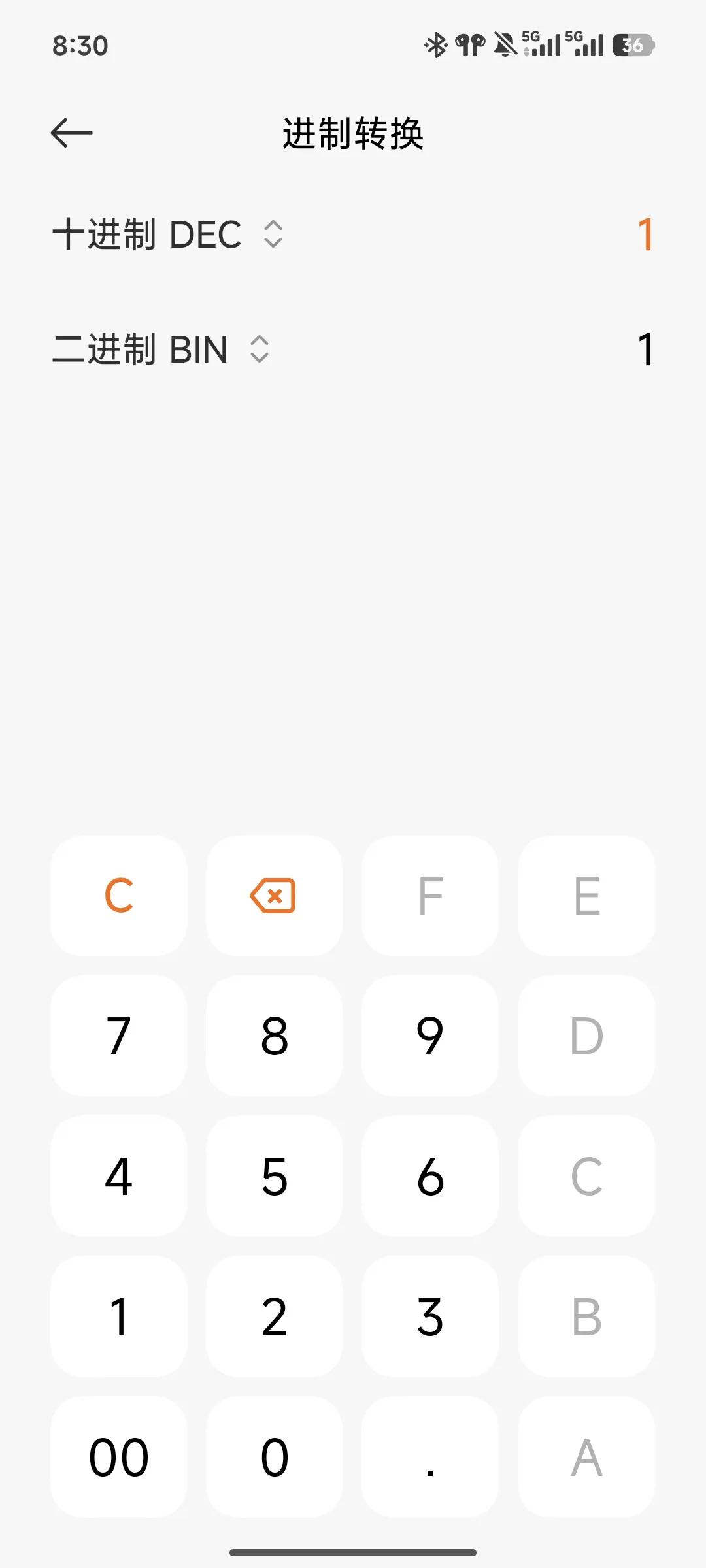Clear the input with the orange C key
Screen dimensions: 706x1568
pos(119,895)
